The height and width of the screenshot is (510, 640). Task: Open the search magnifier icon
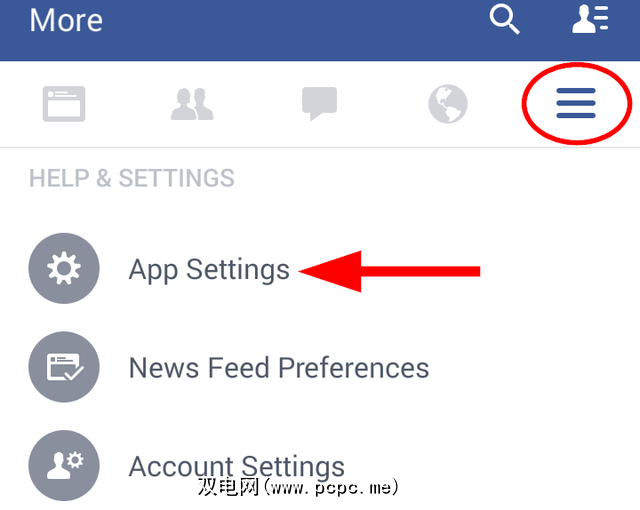[505, 20]
